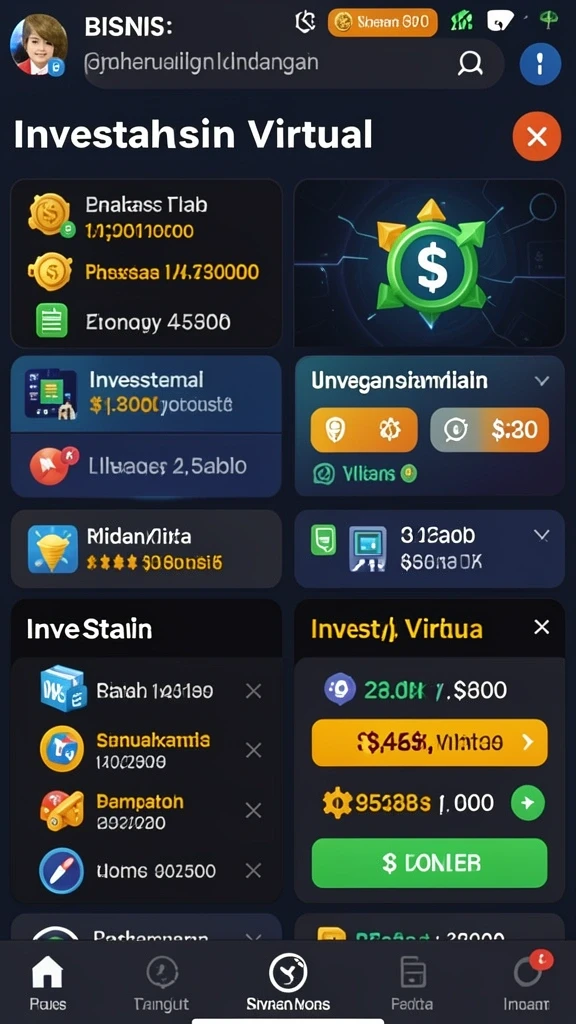The width and height of the screenshot is (576, 1024).
Task: Tap green arrow next to 9538Bs
Action: pyautogui.click(x=528, y=803)
